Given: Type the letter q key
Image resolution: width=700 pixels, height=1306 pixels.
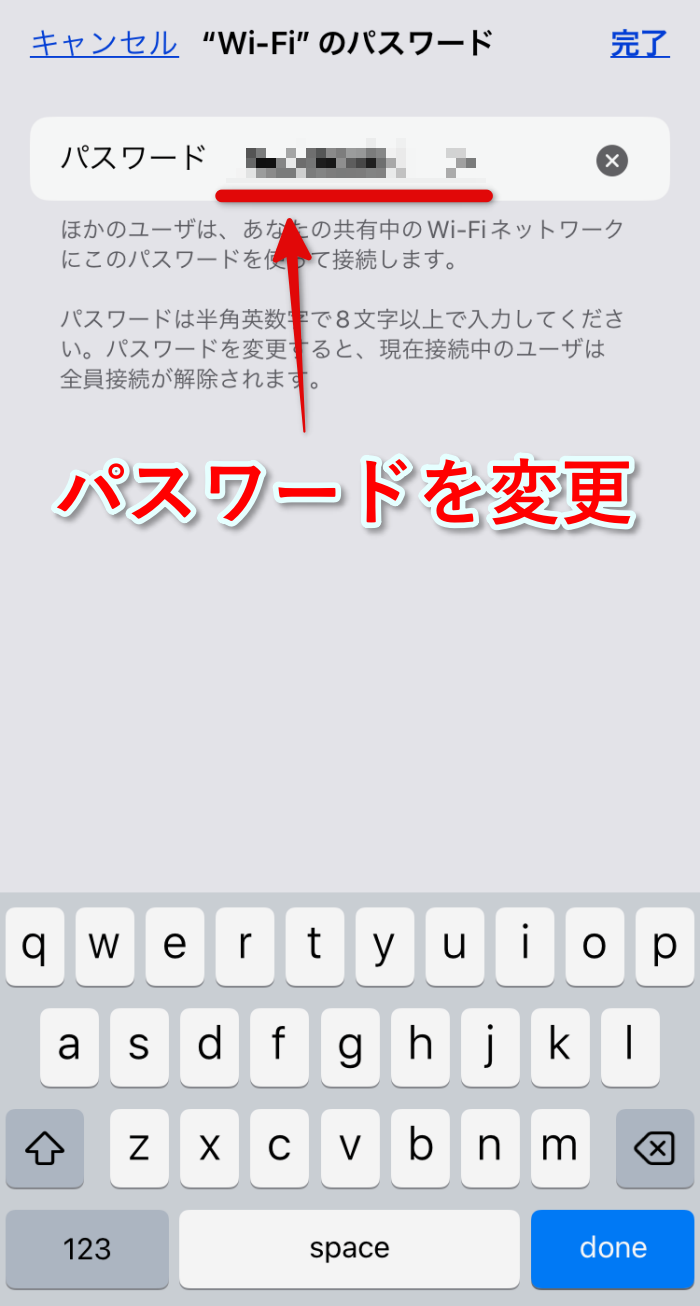Looking at the screenshot, I should point(35,947).
